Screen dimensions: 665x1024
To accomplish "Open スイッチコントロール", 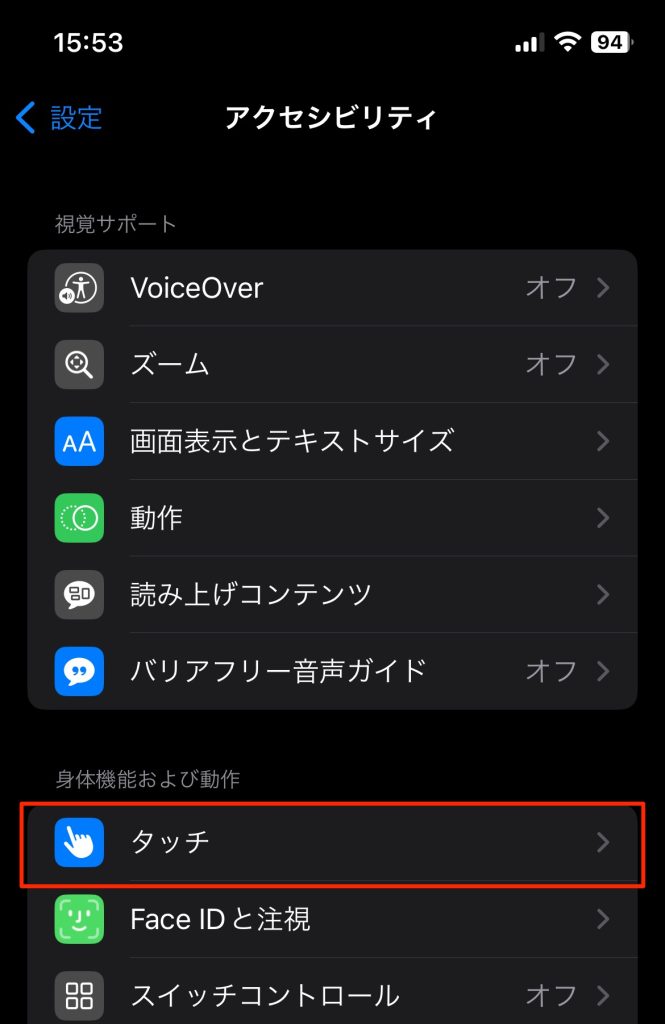I will click(332, 995).
